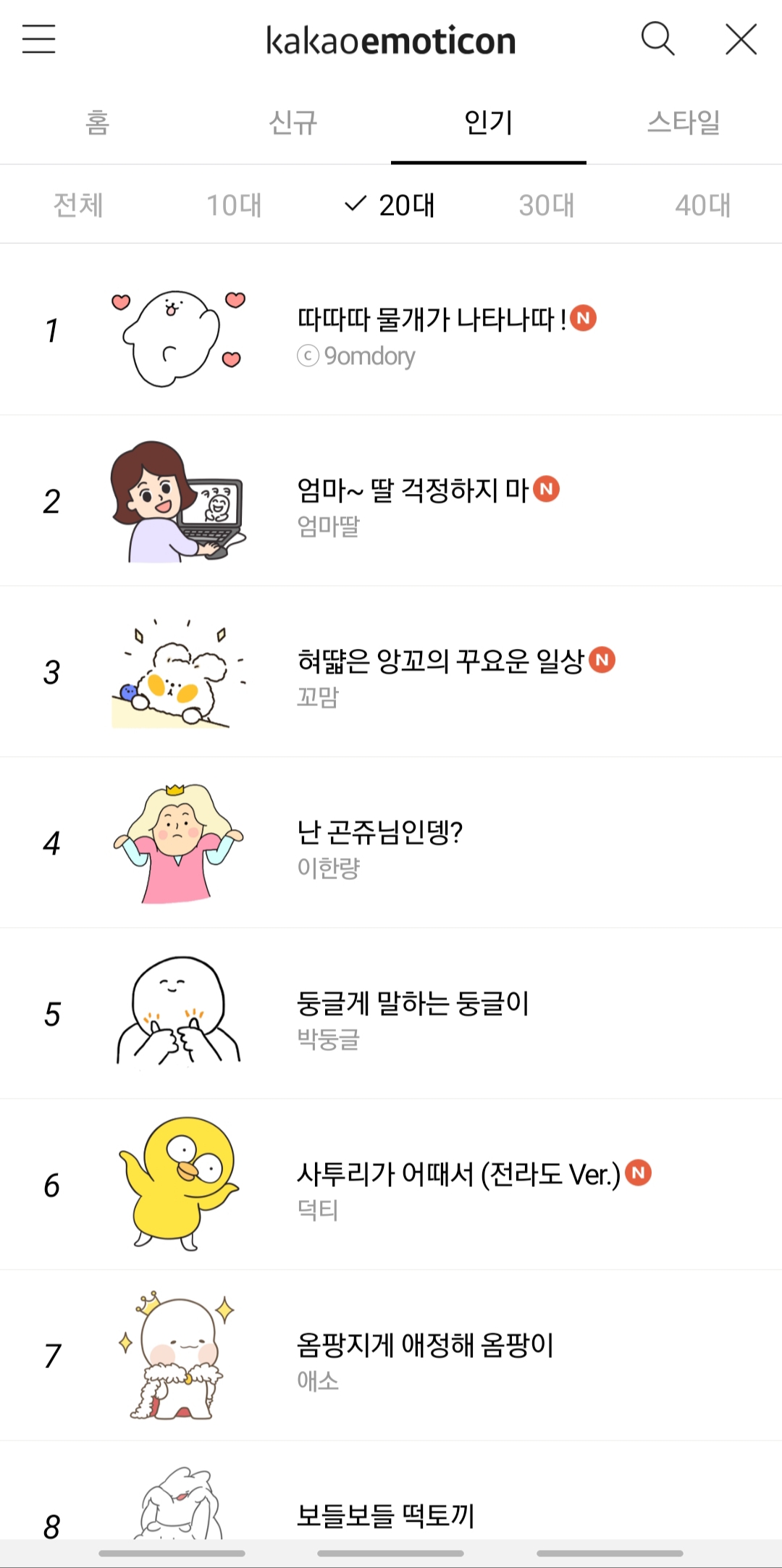Select the 30대 age filter
This screenshot has height=1568, width=782.
click(546, 205)
